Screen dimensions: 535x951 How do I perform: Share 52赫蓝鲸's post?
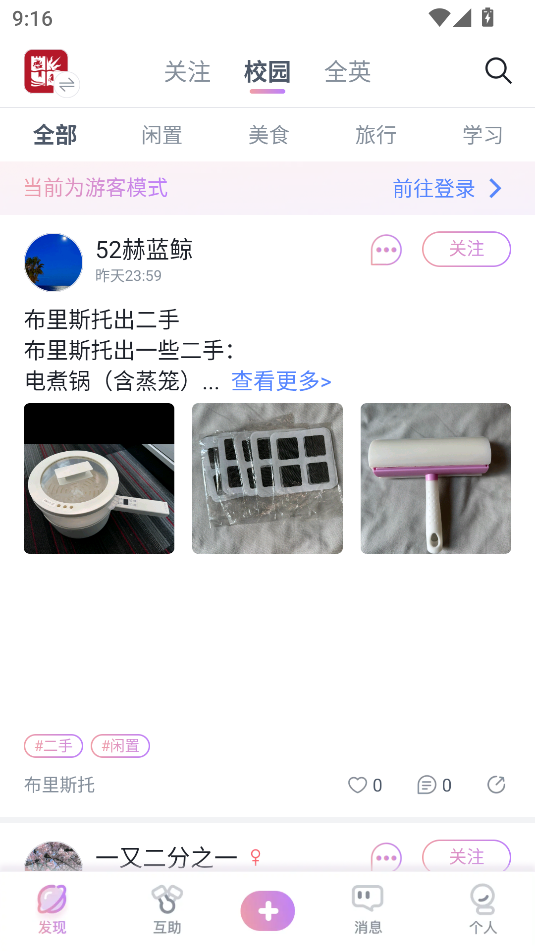click(x=496, y=784)
